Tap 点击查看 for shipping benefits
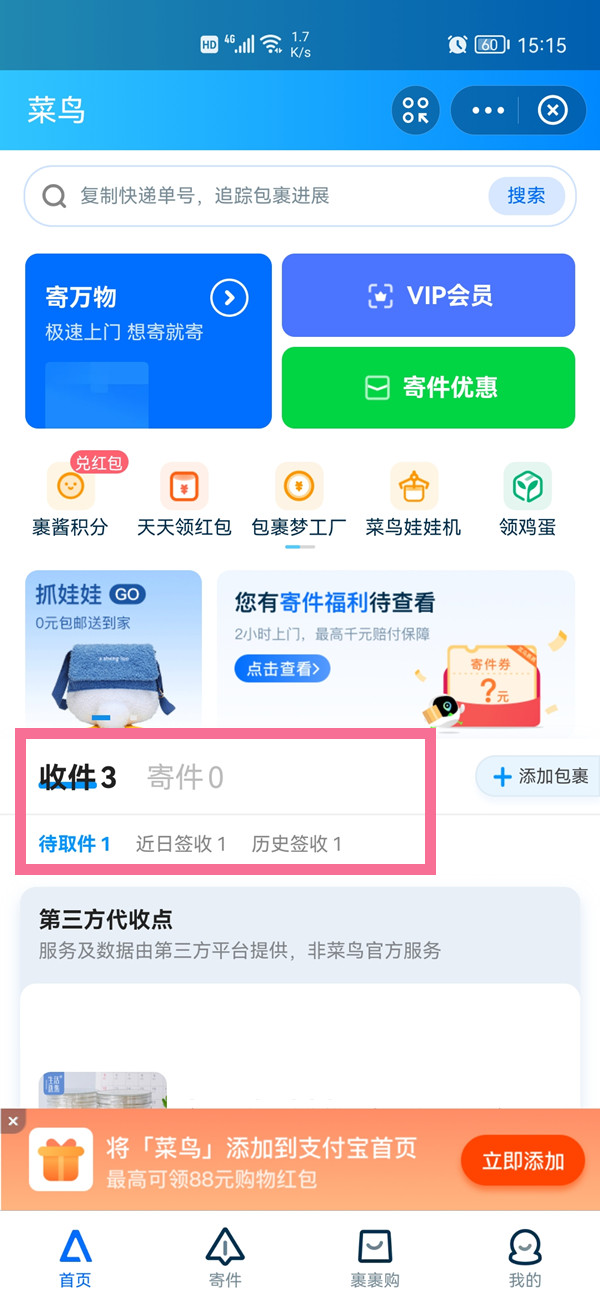This screenshot has height=1300, width=600. [x=282, y=668]
